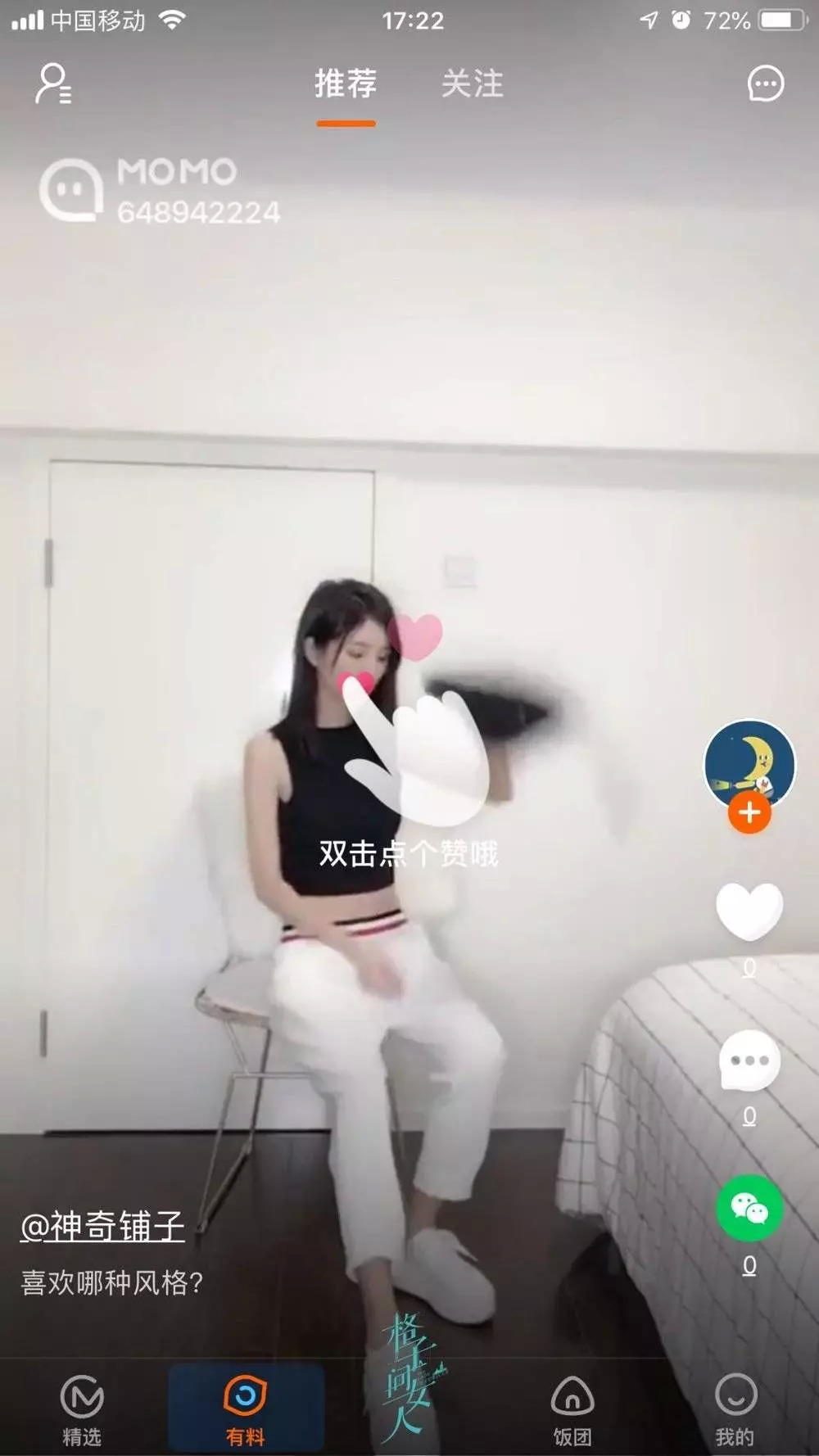Go to the 精选 tab
This screenshot has width=819, height=1456.
[x=82, y=1409]
